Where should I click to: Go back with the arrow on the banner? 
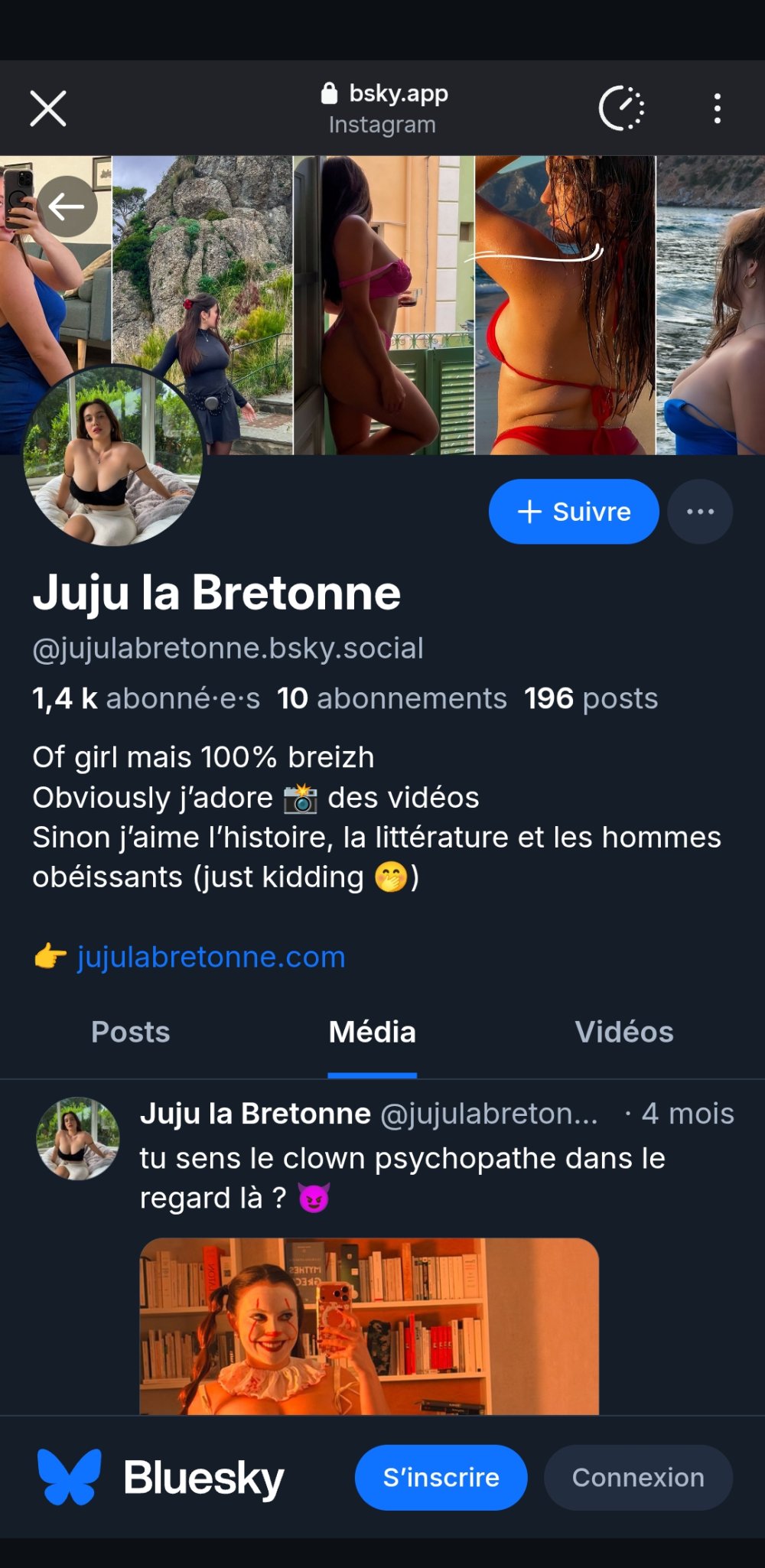(x=67, y=207)
